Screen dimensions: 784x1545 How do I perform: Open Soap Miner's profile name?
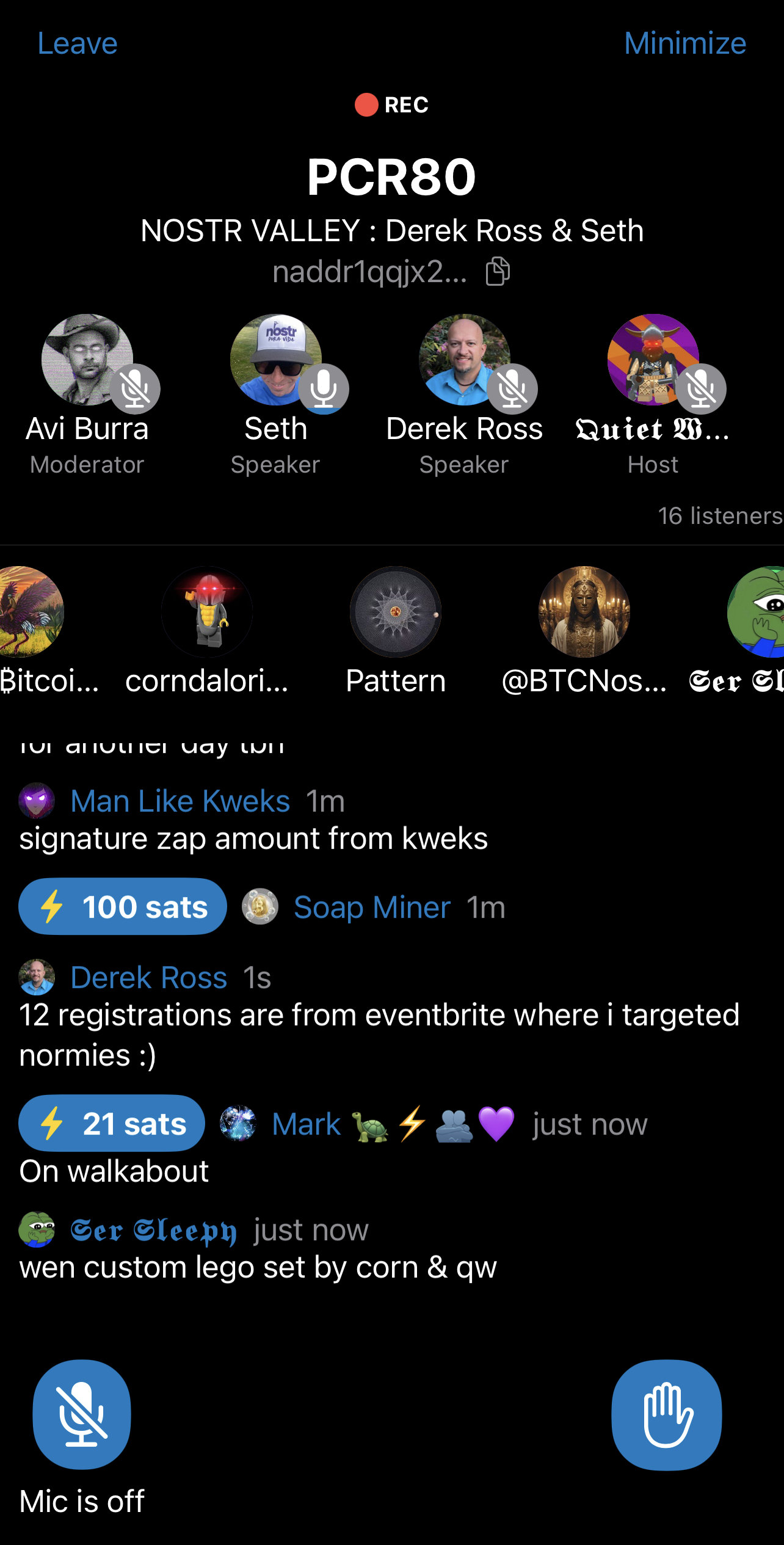point(372,907)
